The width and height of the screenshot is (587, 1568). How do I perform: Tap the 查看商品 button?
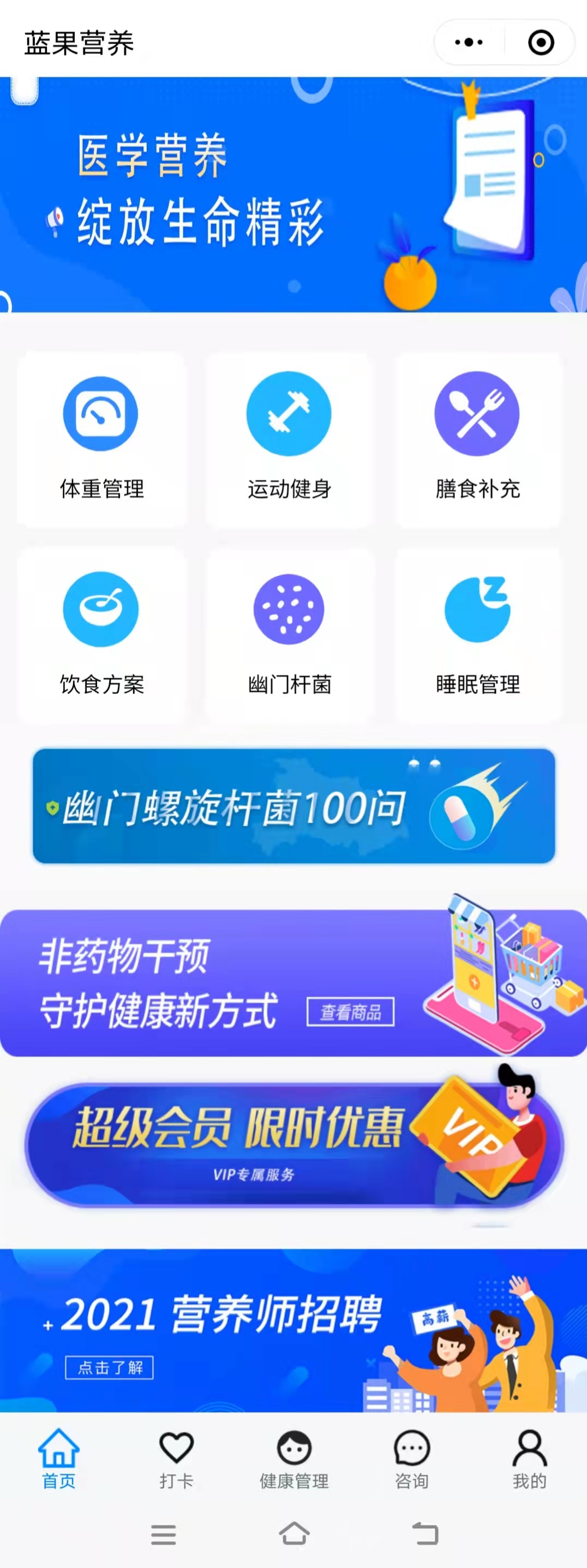point(350,1012)
